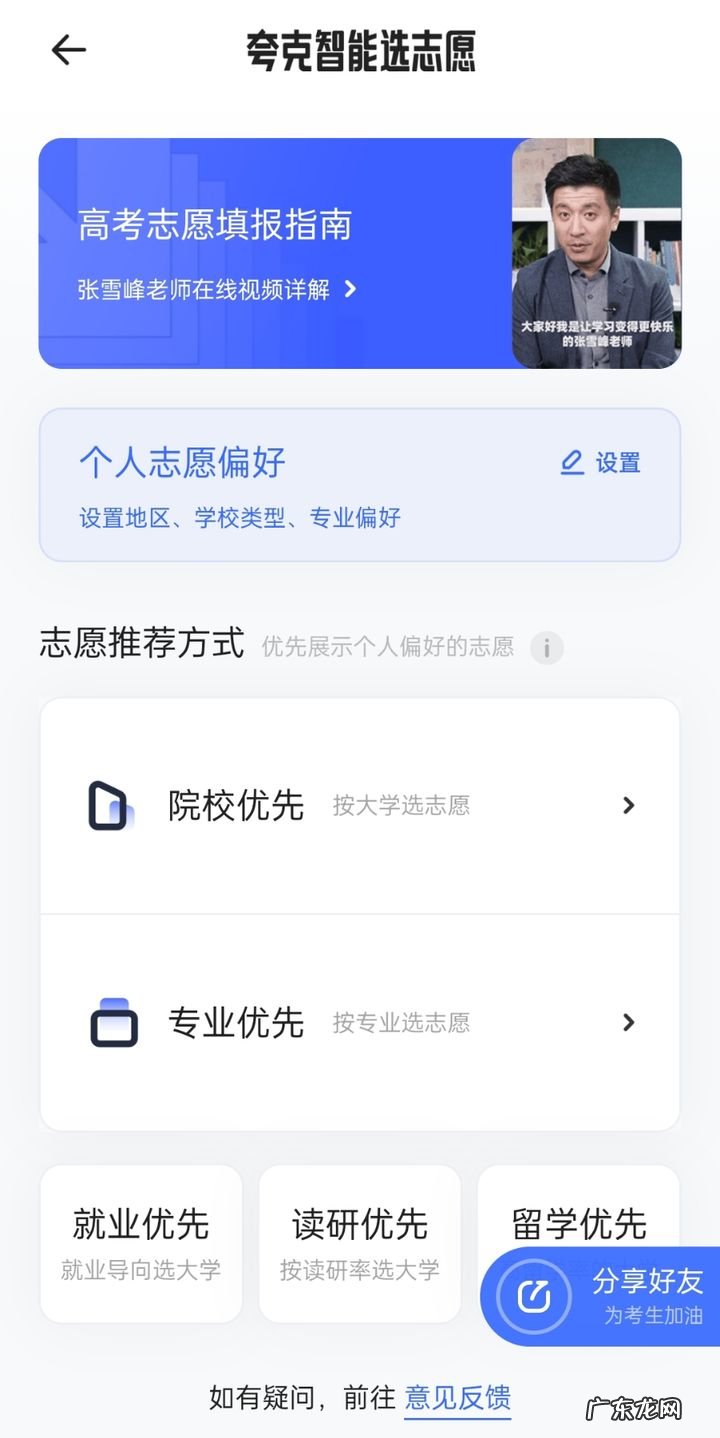
Task: Tap the arrow after 张雪峰老师在线视频详解
Action: [x=350, y=290]
